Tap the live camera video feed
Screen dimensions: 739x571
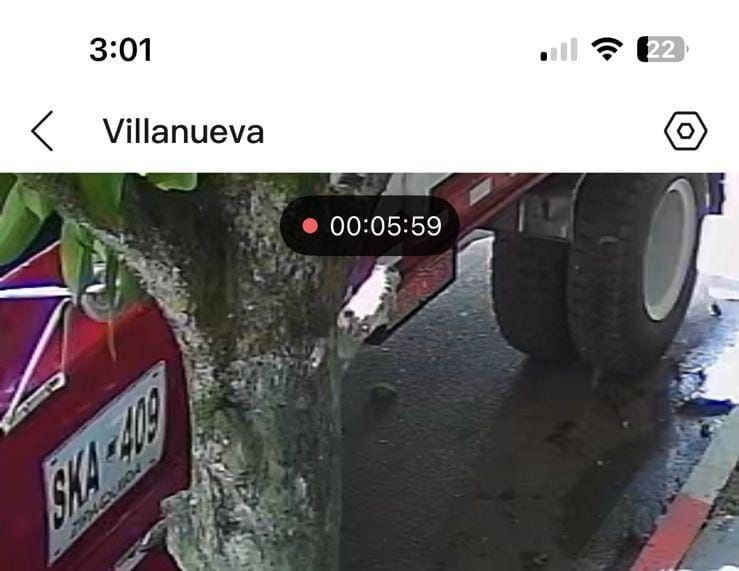coord(369,400)
